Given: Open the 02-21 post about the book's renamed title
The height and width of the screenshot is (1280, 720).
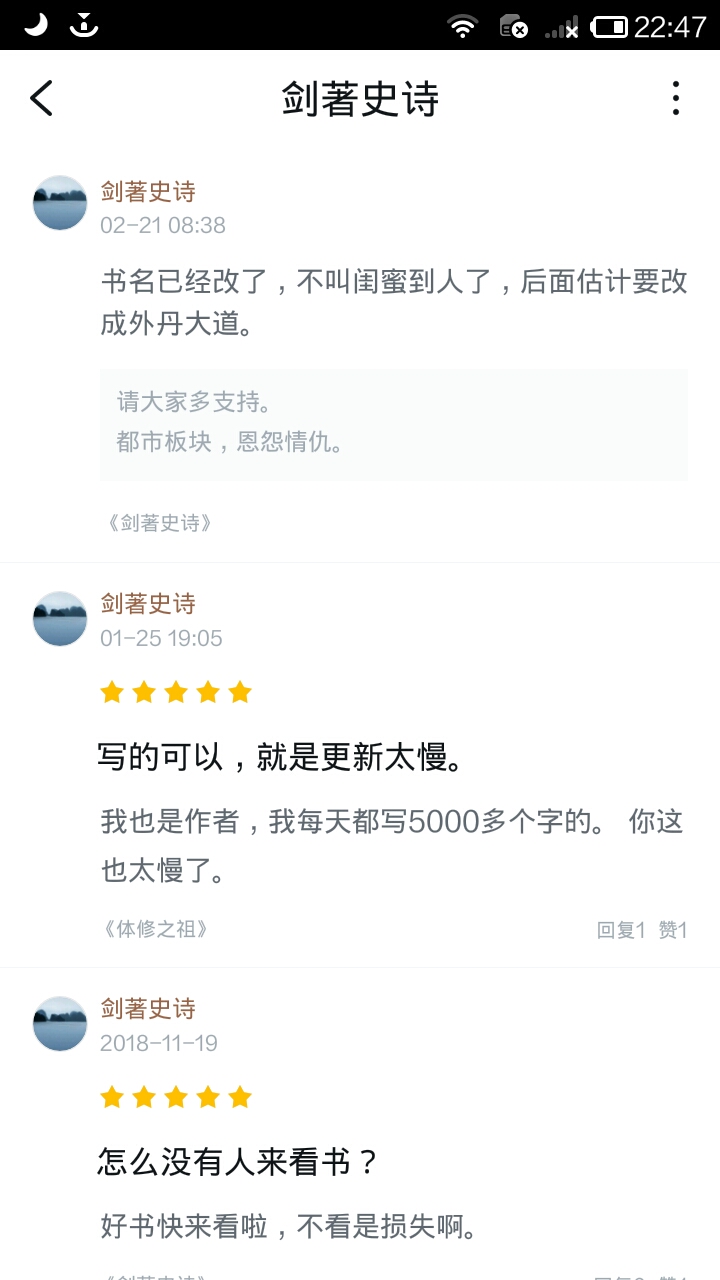Looking at the screenshot, I should (394, 303).
